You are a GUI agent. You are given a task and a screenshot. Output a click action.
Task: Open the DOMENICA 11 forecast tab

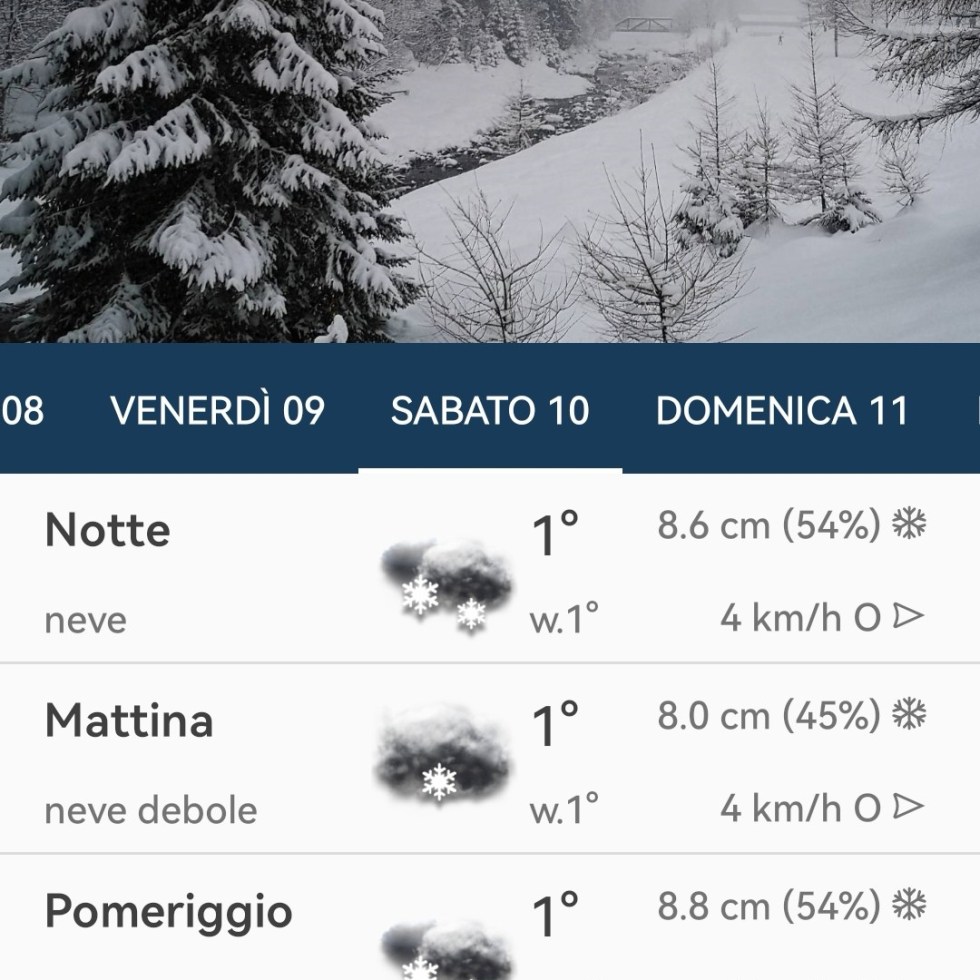(781, 410)
